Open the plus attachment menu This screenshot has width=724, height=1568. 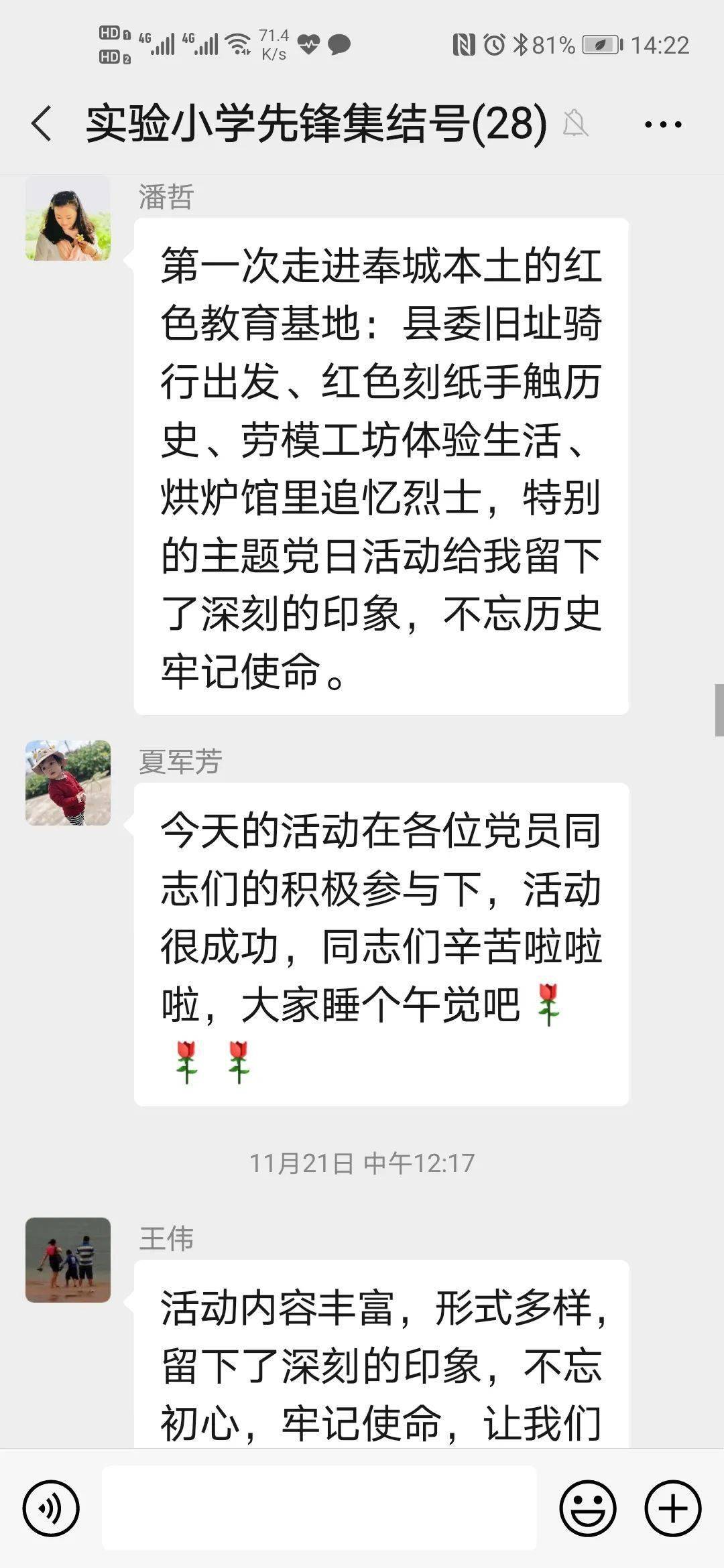click(673, 1508)
